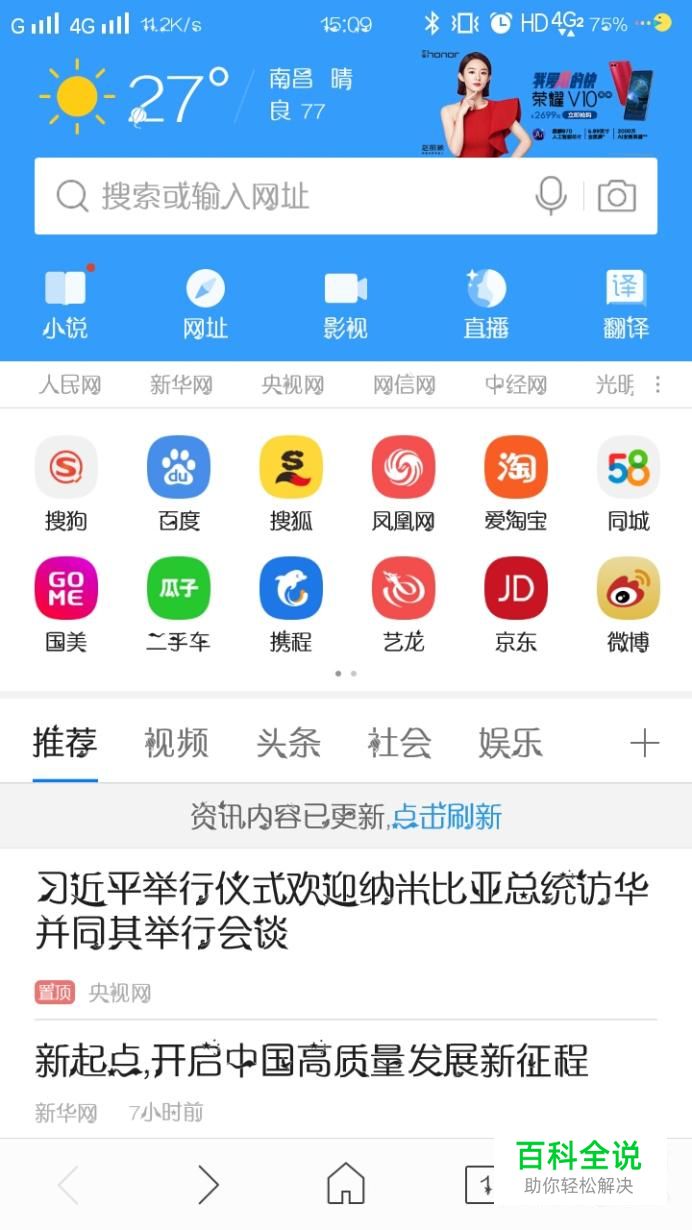
Task: Open the 人民网 site link
Action: (70, 385)
